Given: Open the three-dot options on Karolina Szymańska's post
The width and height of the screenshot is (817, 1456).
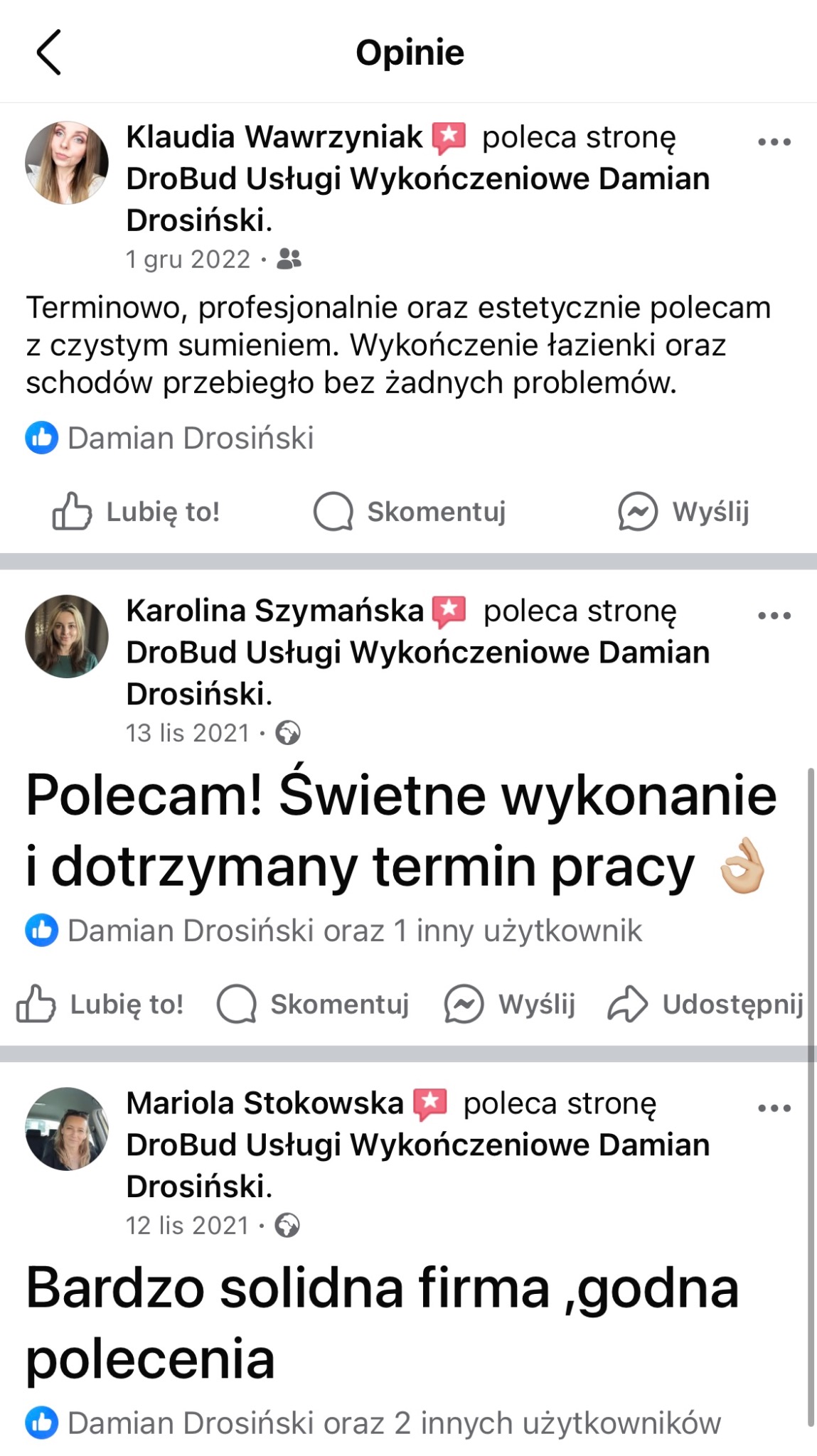Looking at the screenshot, I should coord(773,616).
